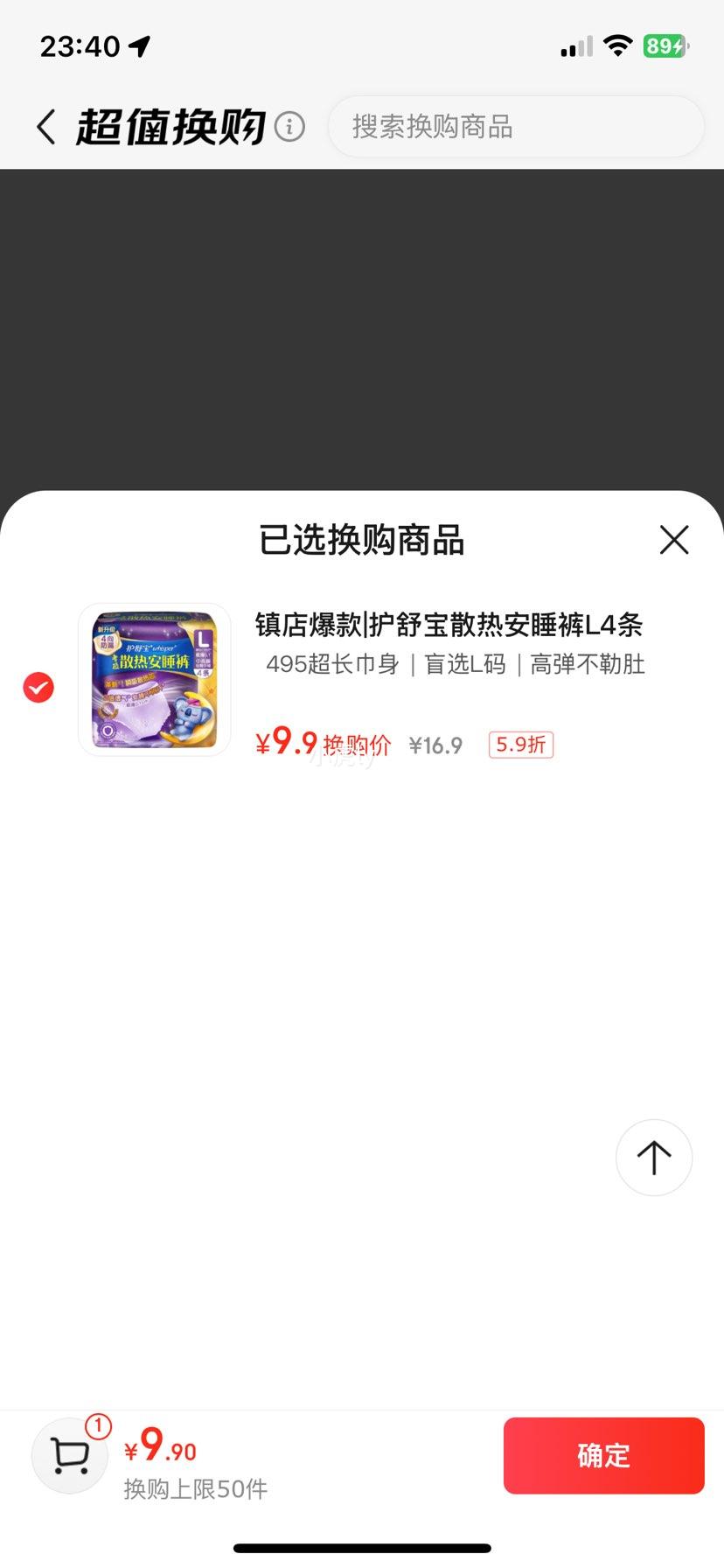Image resolution: width=724 pixels, height=1568 pixels.
Task: Tap the charging battery indicator
Action: [x=666, y=45]
